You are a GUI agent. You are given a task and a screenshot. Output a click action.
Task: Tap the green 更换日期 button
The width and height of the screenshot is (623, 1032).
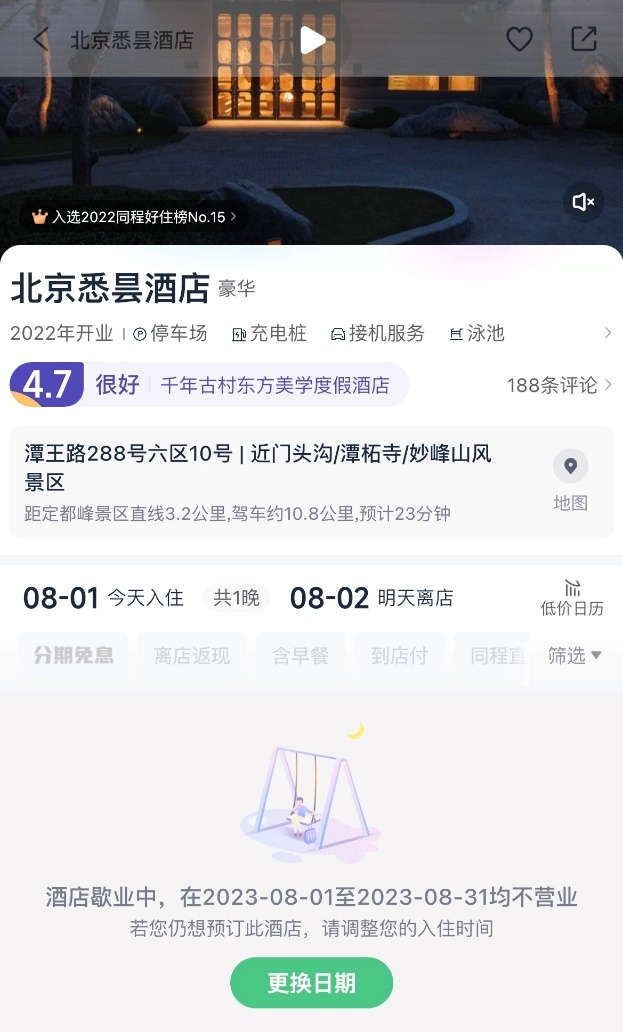click(x=311, y=983)
